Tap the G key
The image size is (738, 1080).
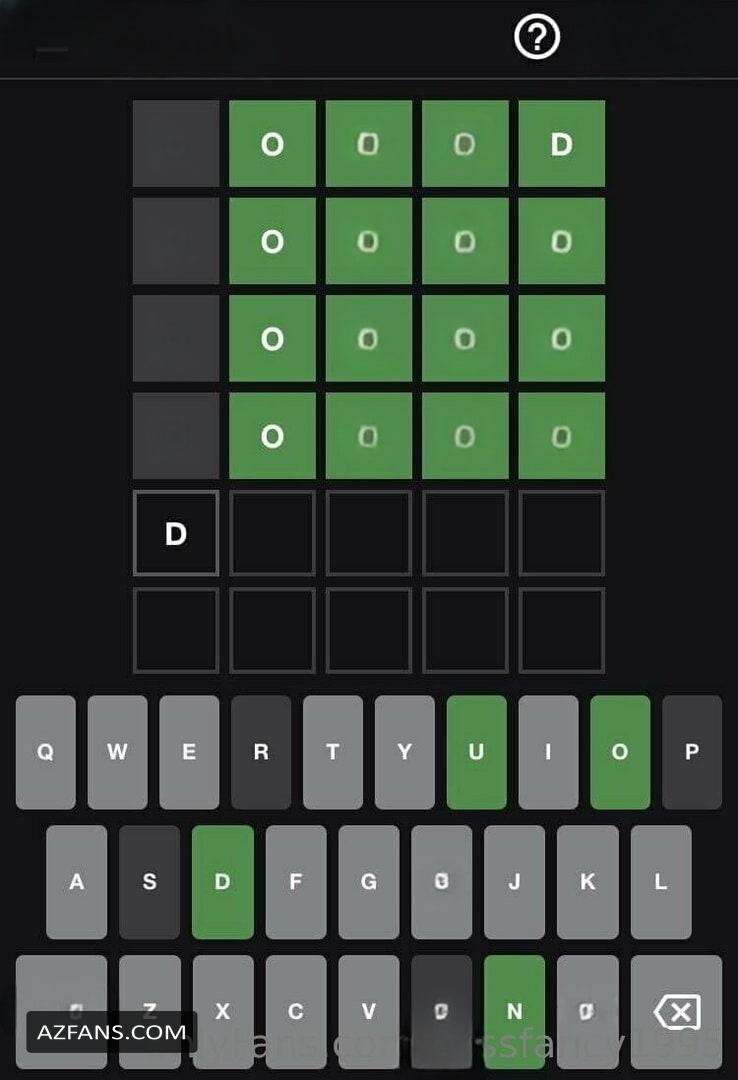(369, 882)
